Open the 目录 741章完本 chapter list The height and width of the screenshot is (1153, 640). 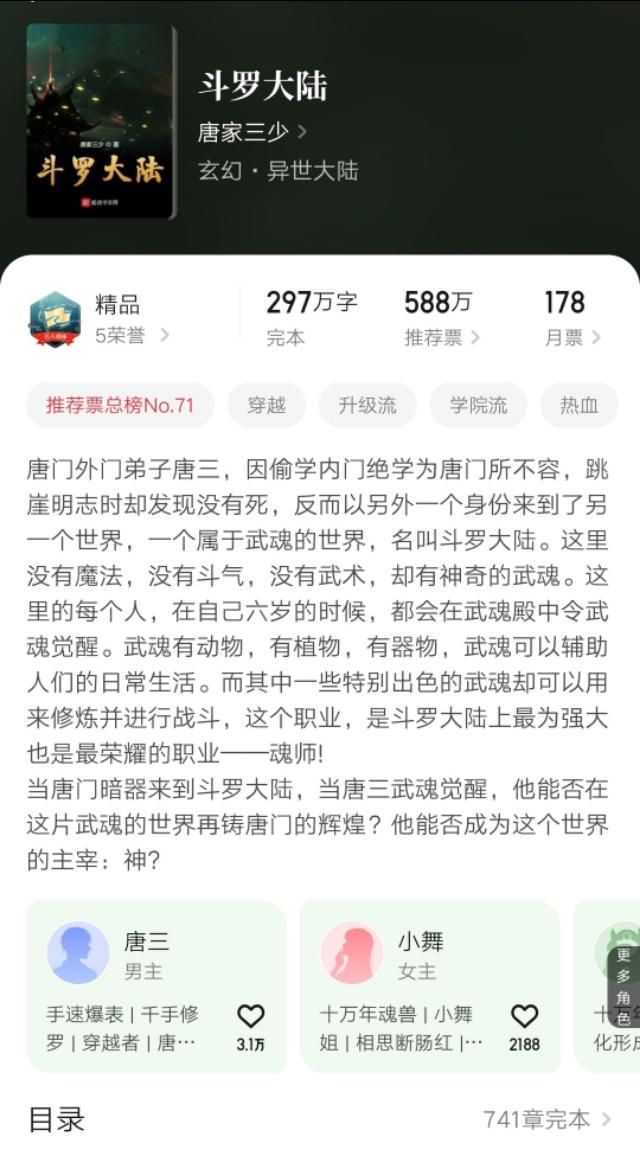pos(320,1119)
